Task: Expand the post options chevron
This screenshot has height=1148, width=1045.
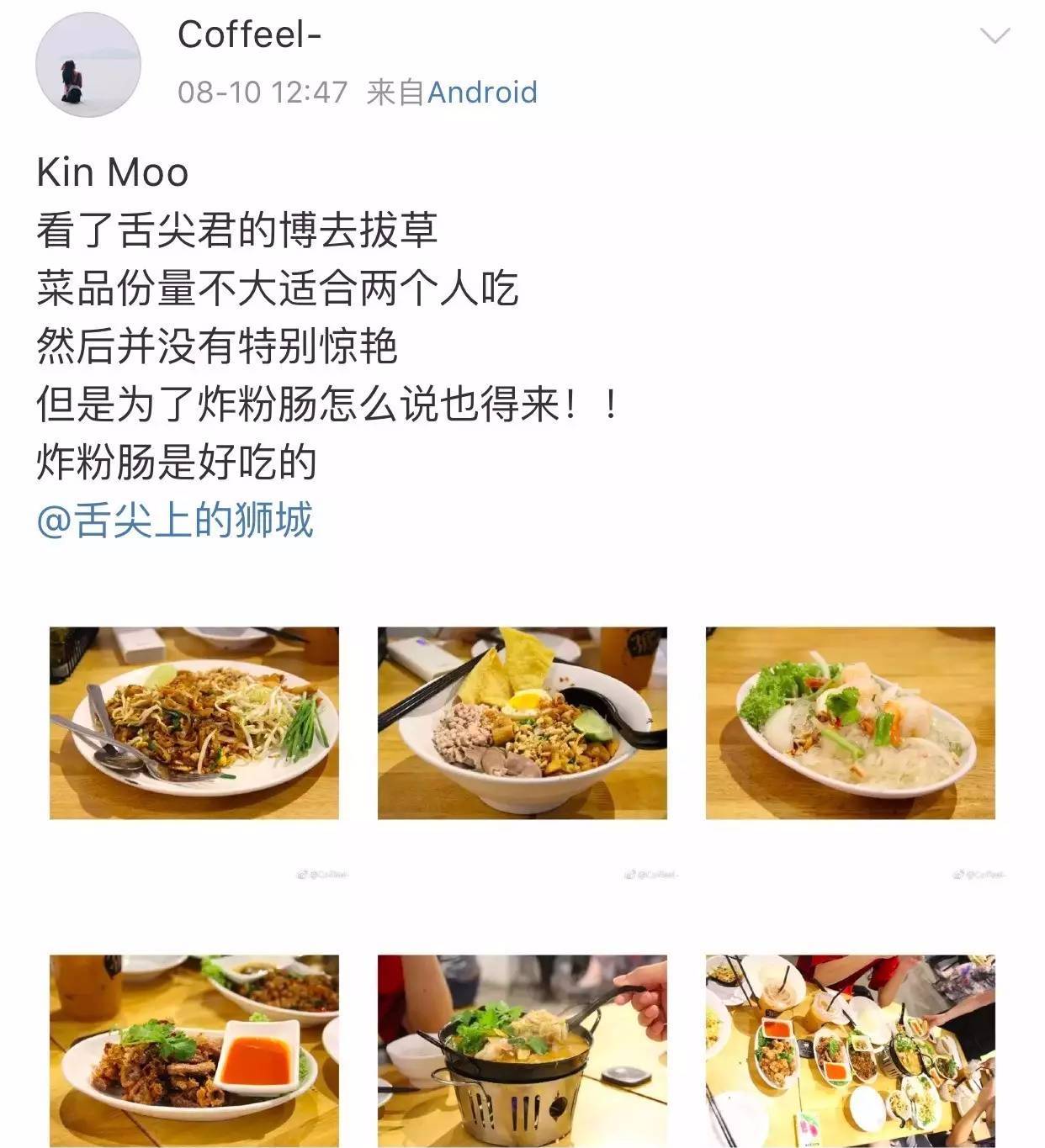Action: pyautogui.click(x=995, y=36)
